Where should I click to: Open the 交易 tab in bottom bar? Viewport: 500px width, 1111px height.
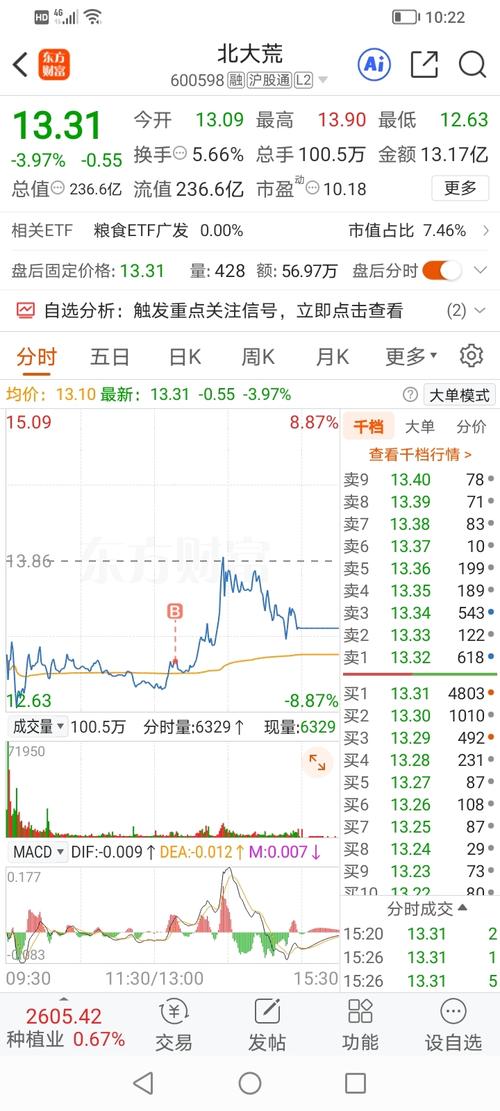174,1025
